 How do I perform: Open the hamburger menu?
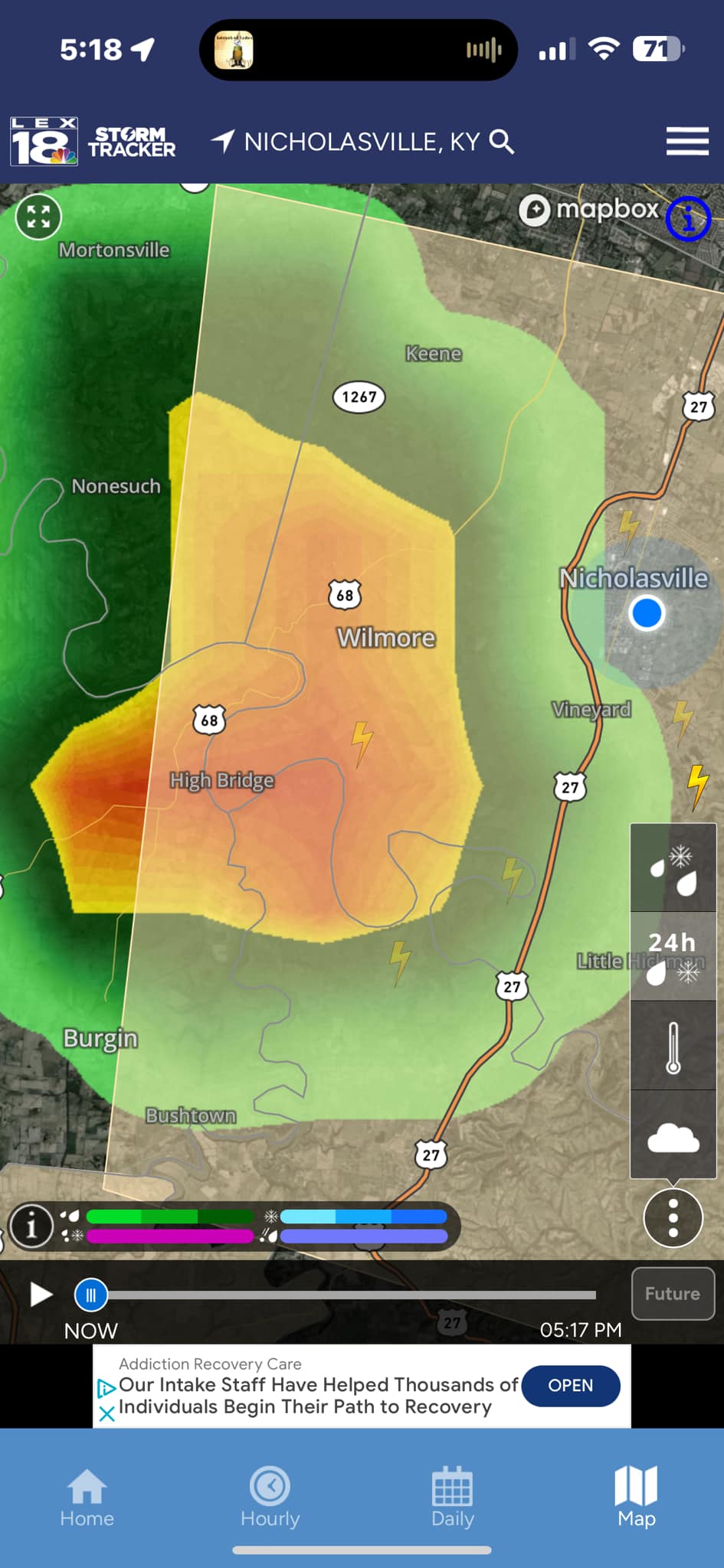(686, 142)
